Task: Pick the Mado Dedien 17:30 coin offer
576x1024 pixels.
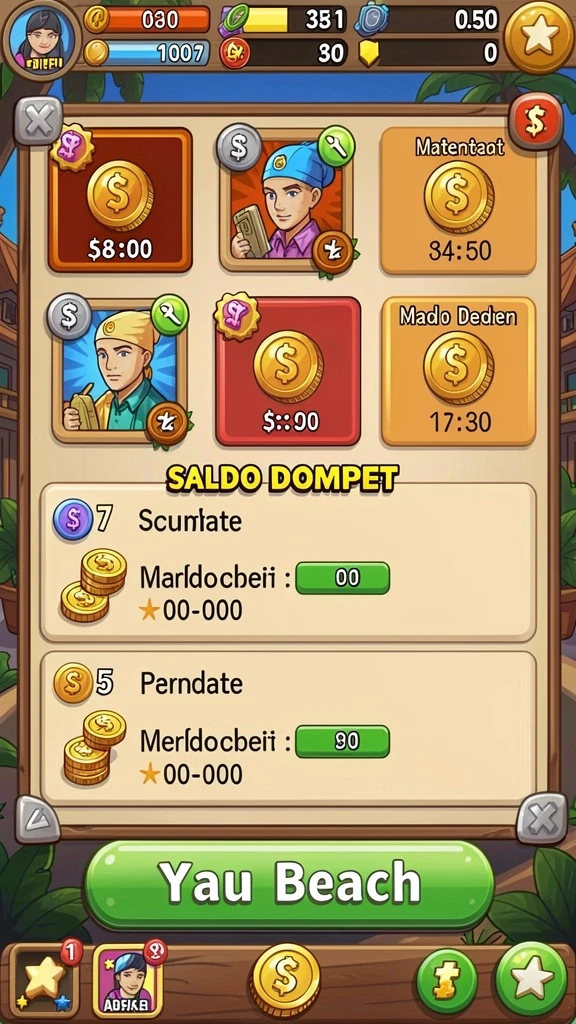Action: click(x=458, y=371)
